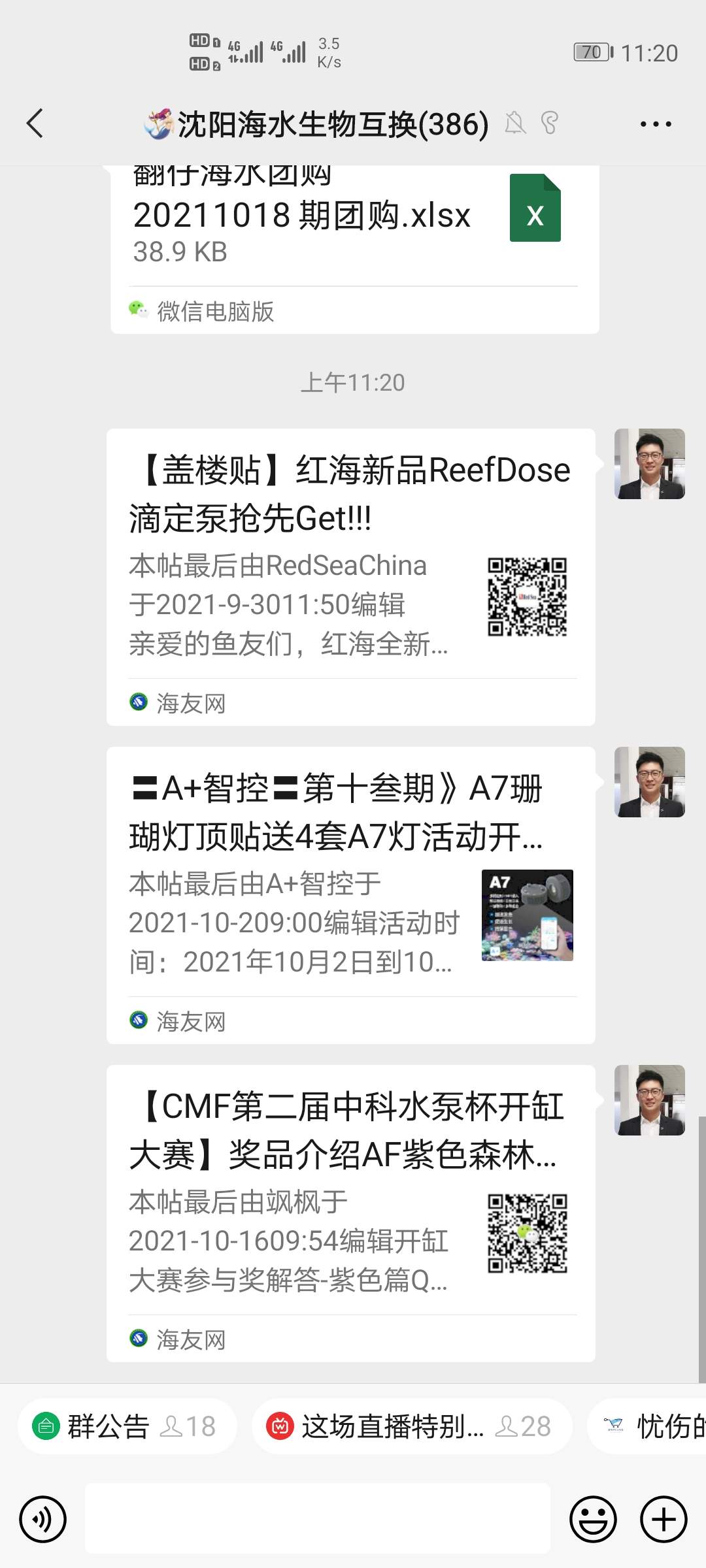The image size is (706, 1568).
Task: Open the emoji picker
Action: click(593, 1519)
